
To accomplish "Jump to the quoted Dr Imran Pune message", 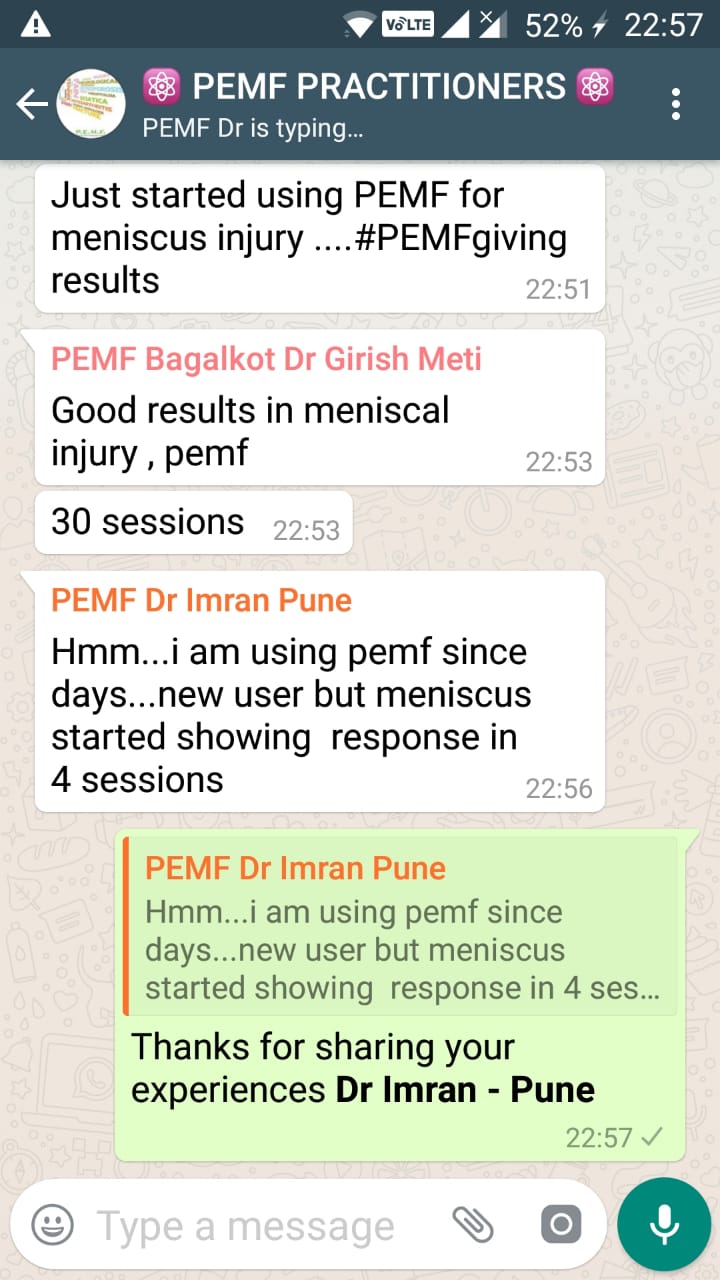I will [400, 926].
